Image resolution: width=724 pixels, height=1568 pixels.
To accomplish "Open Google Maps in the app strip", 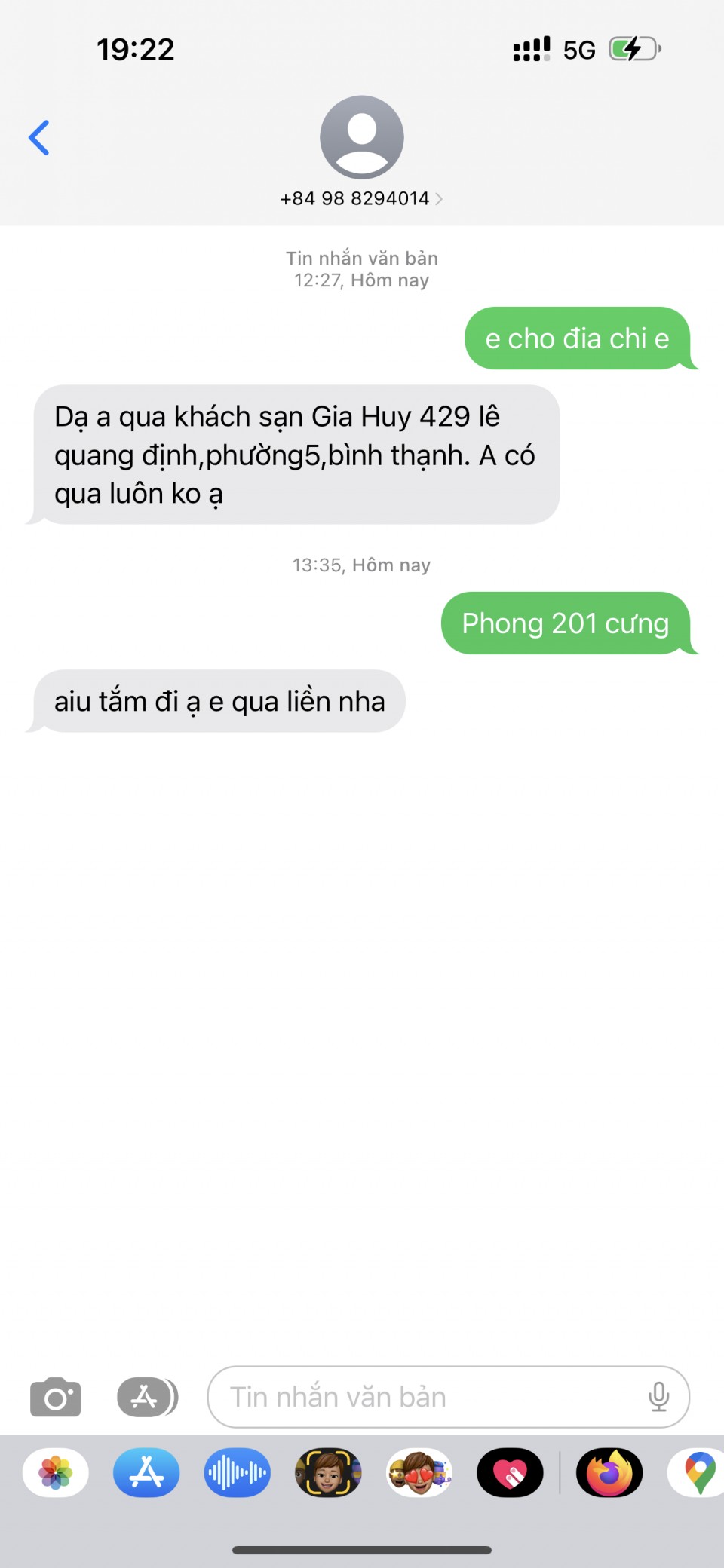I will [698, 1472].
